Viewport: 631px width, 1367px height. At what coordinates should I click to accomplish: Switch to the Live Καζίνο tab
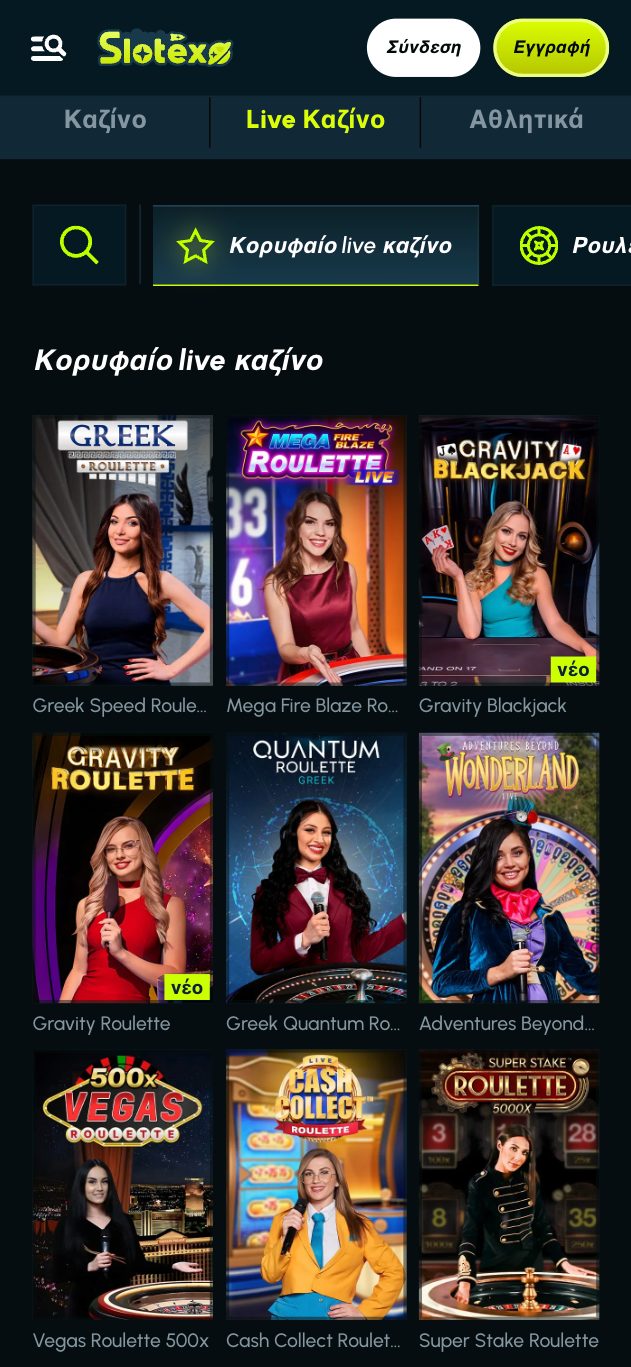pos(315,120)
